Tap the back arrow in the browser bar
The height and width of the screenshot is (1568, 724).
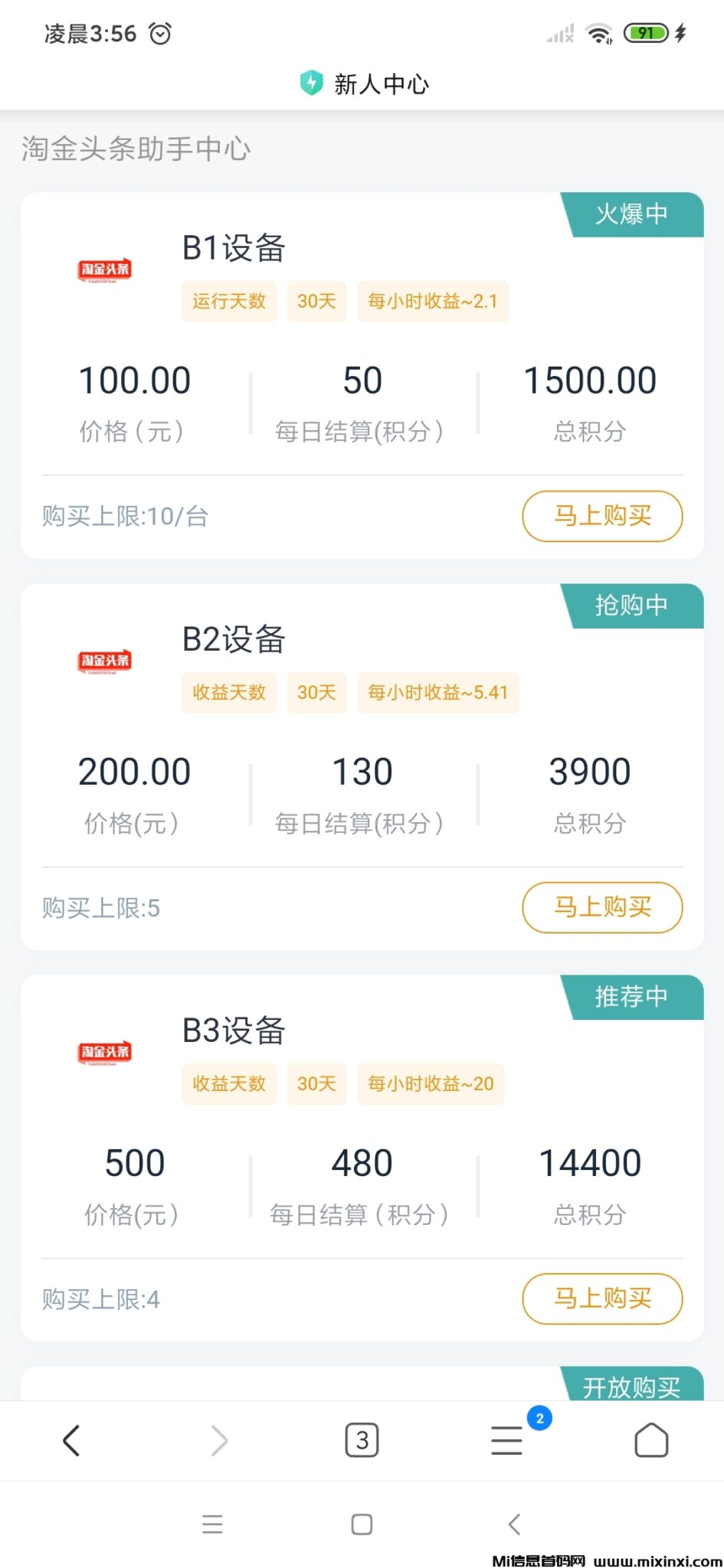pos(71,1439)
